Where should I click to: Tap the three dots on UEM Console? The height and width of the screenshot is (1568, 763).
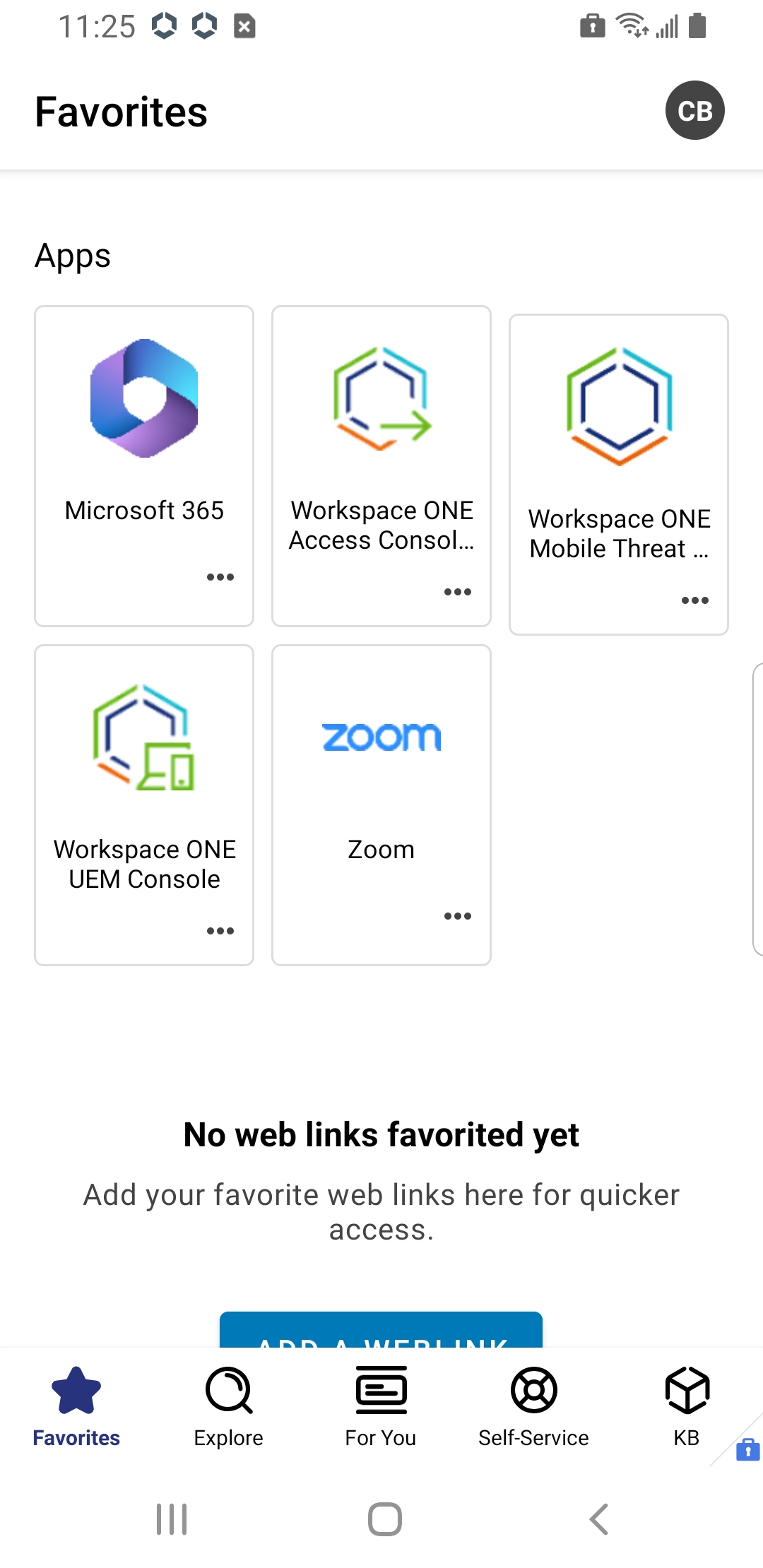point(220,931)
